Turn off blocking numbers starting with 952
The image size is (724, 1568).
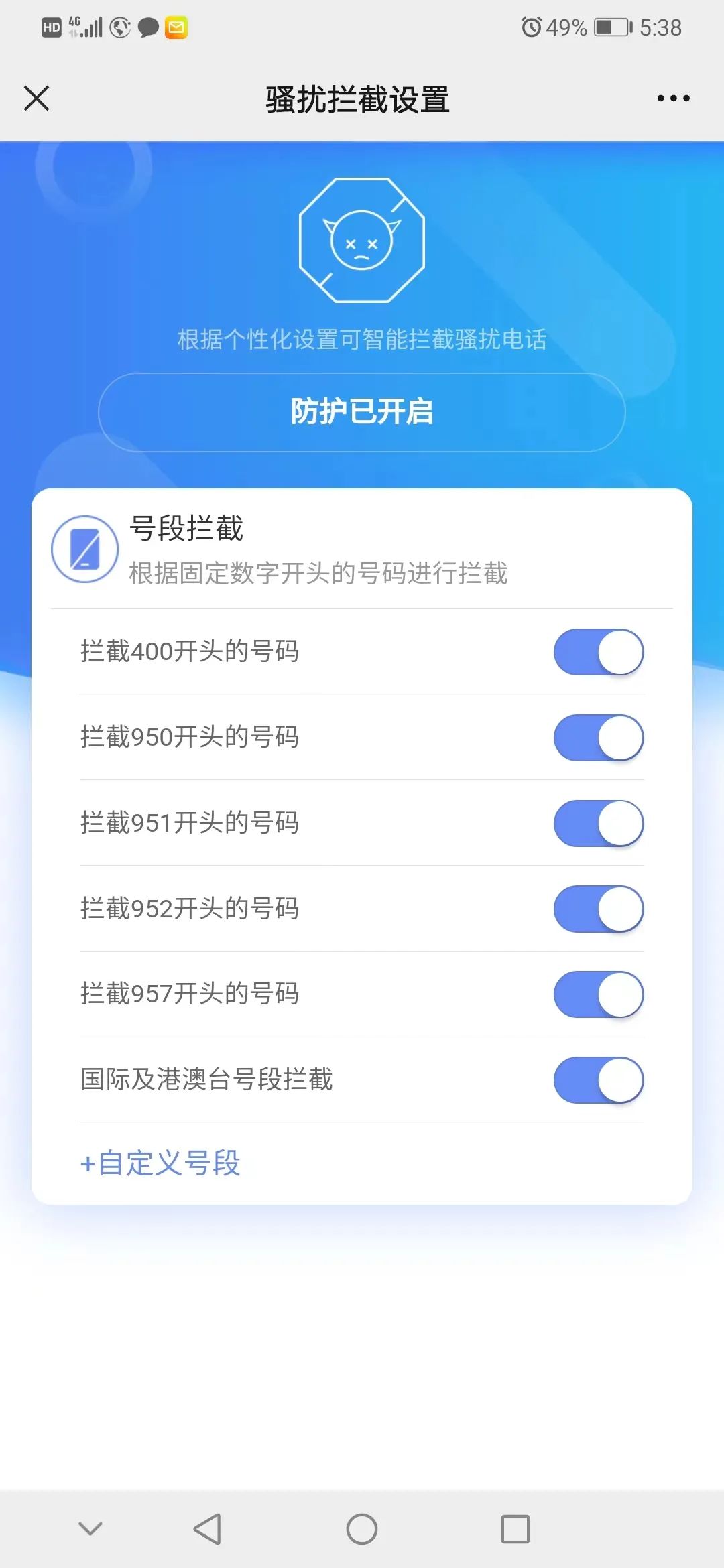click(599, 909)
